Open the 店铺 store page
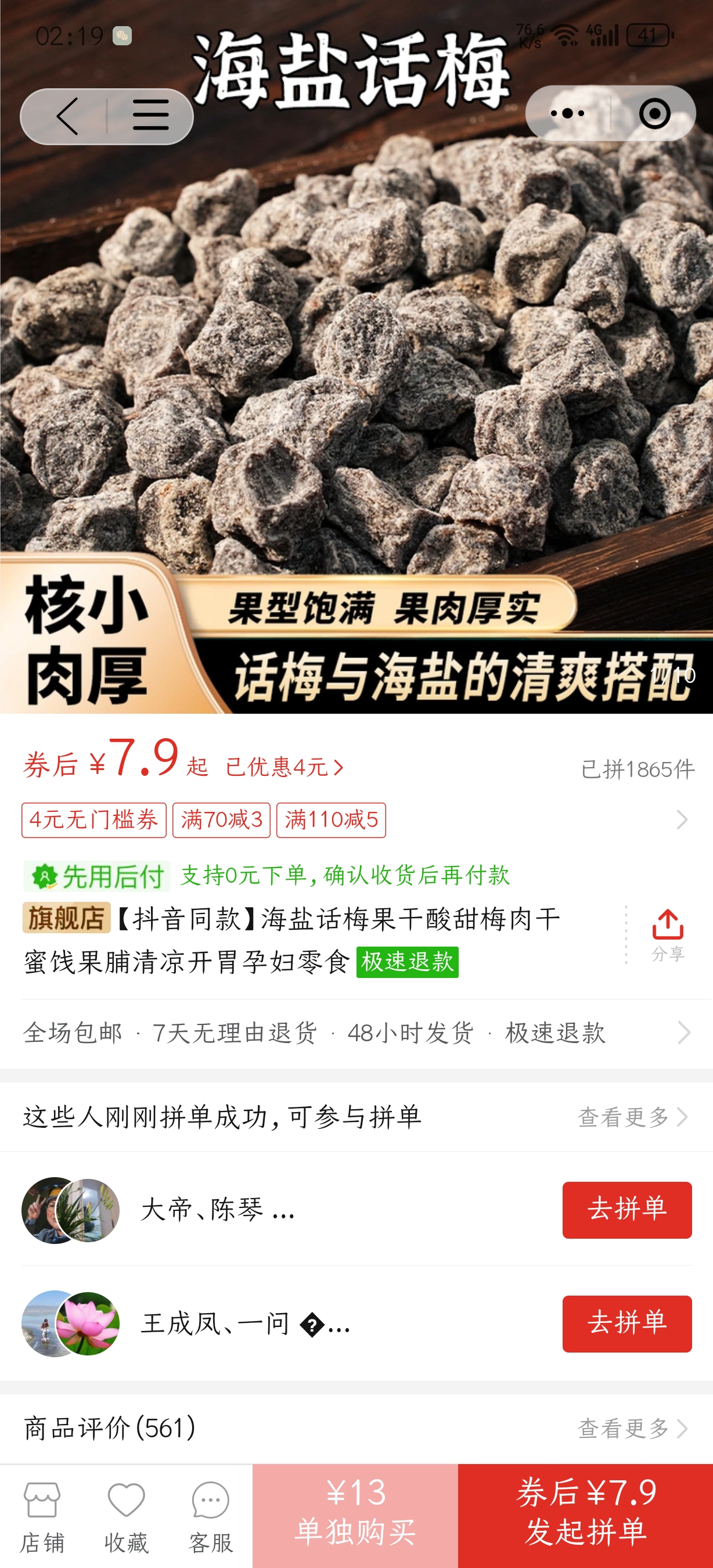This screenshot has height=1568, width=713. pyautogui.click(x=42, y=1517)
